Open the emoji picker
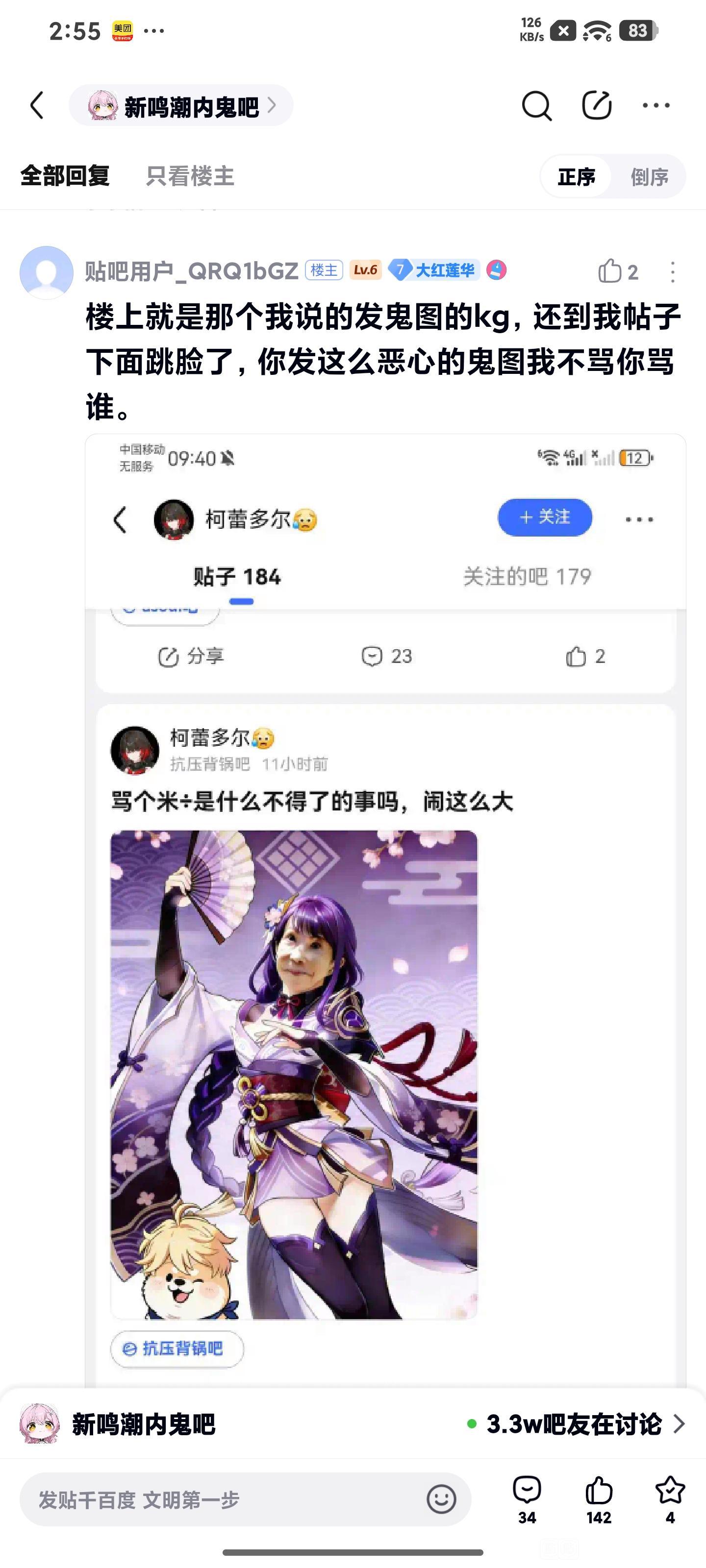This screenshot has width=706, height=1568. pyautogui.click(x=441, y=1499)
